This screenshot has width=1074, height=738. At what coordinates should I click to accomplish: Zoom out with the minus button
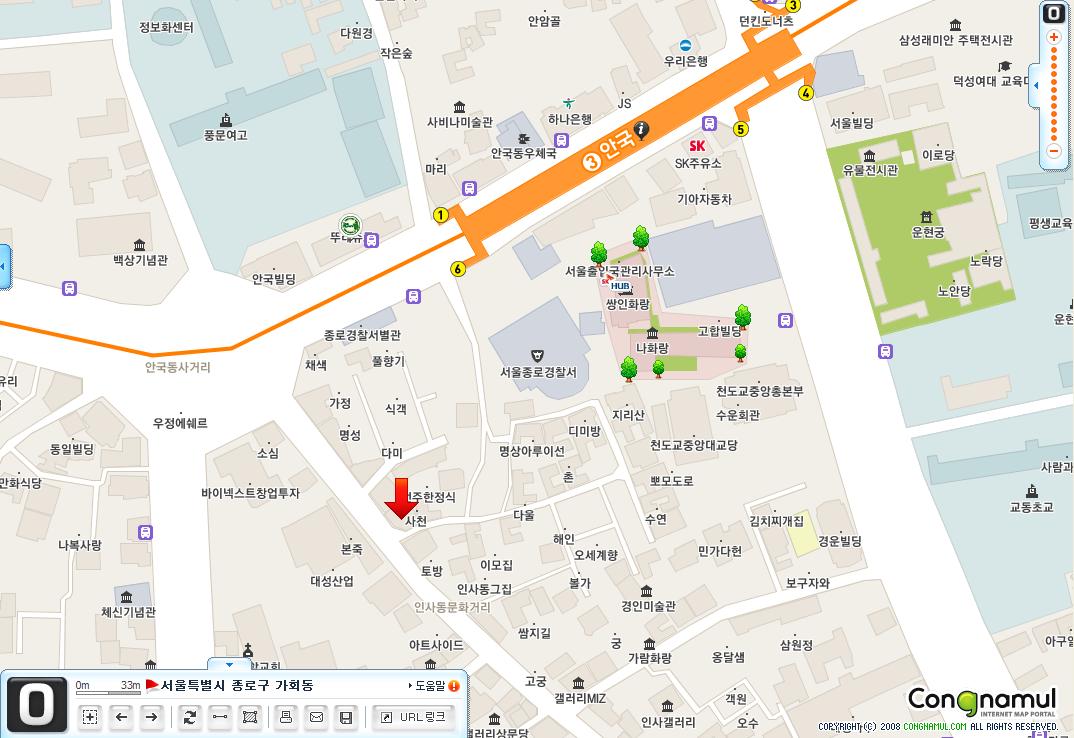1053,151
